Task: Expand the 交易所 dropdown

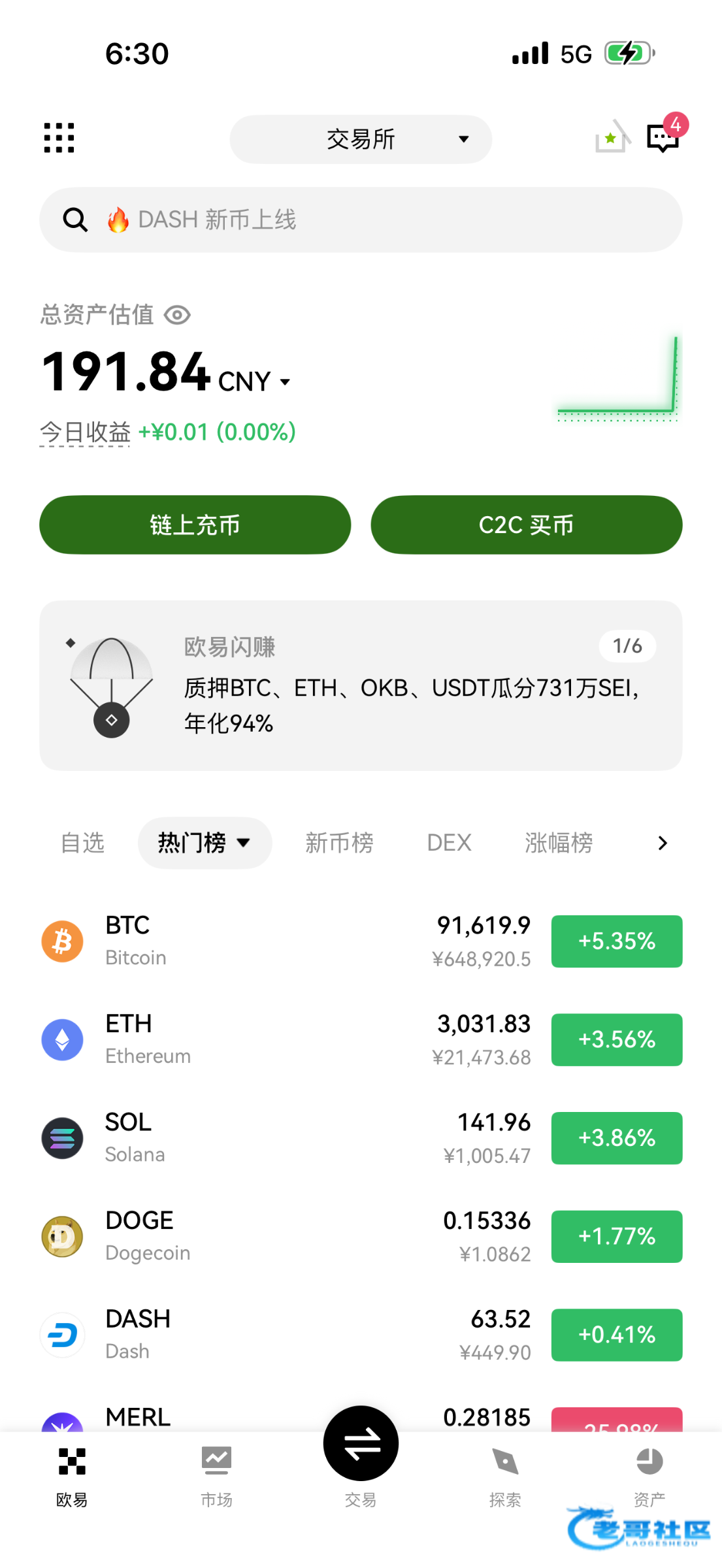Action: pyautogui.click(x=361, y=139)
